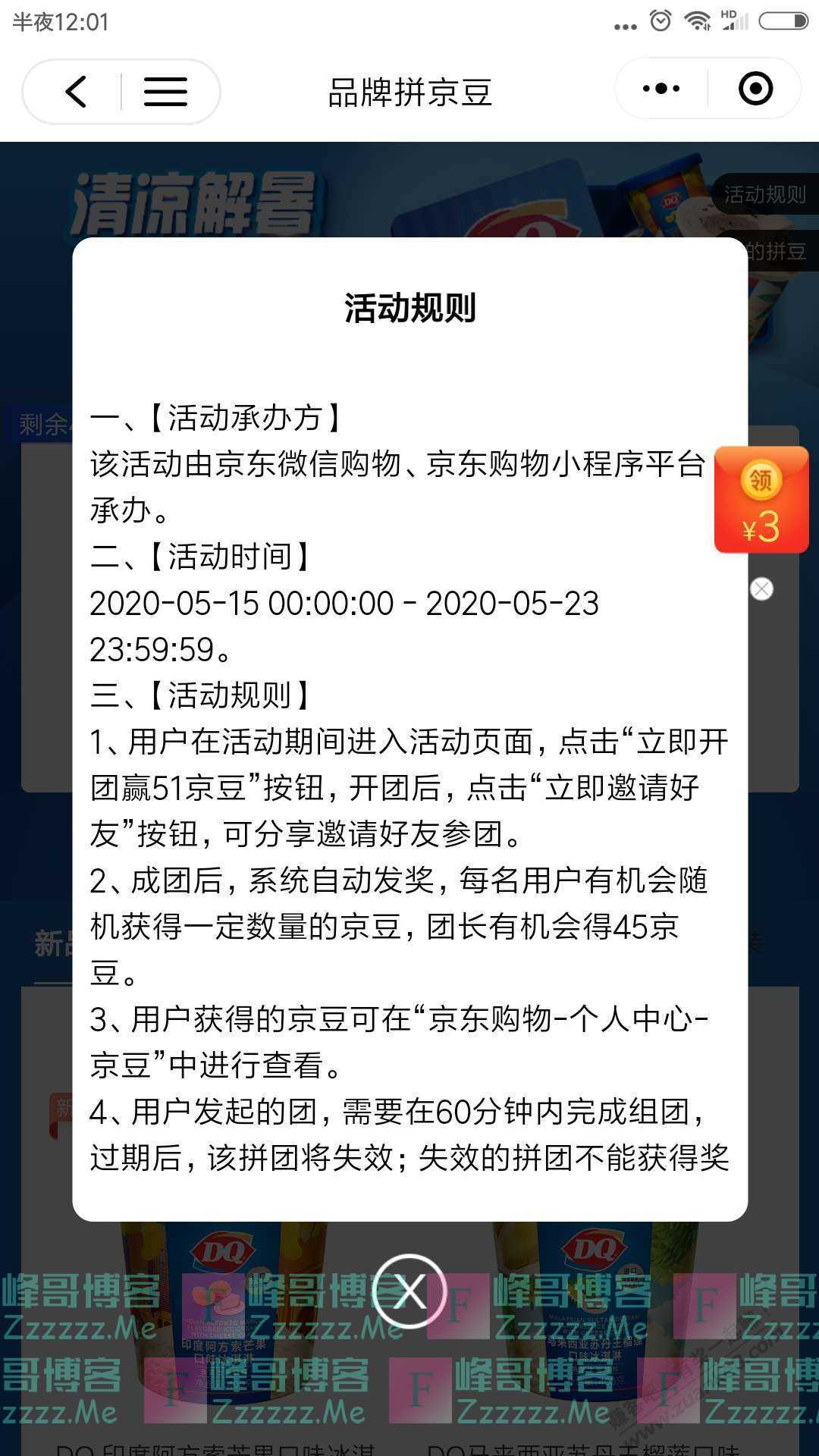Screen dimensions: 819x1456
Task: Go back using the top-left arrow
Action: pos(76,92)
